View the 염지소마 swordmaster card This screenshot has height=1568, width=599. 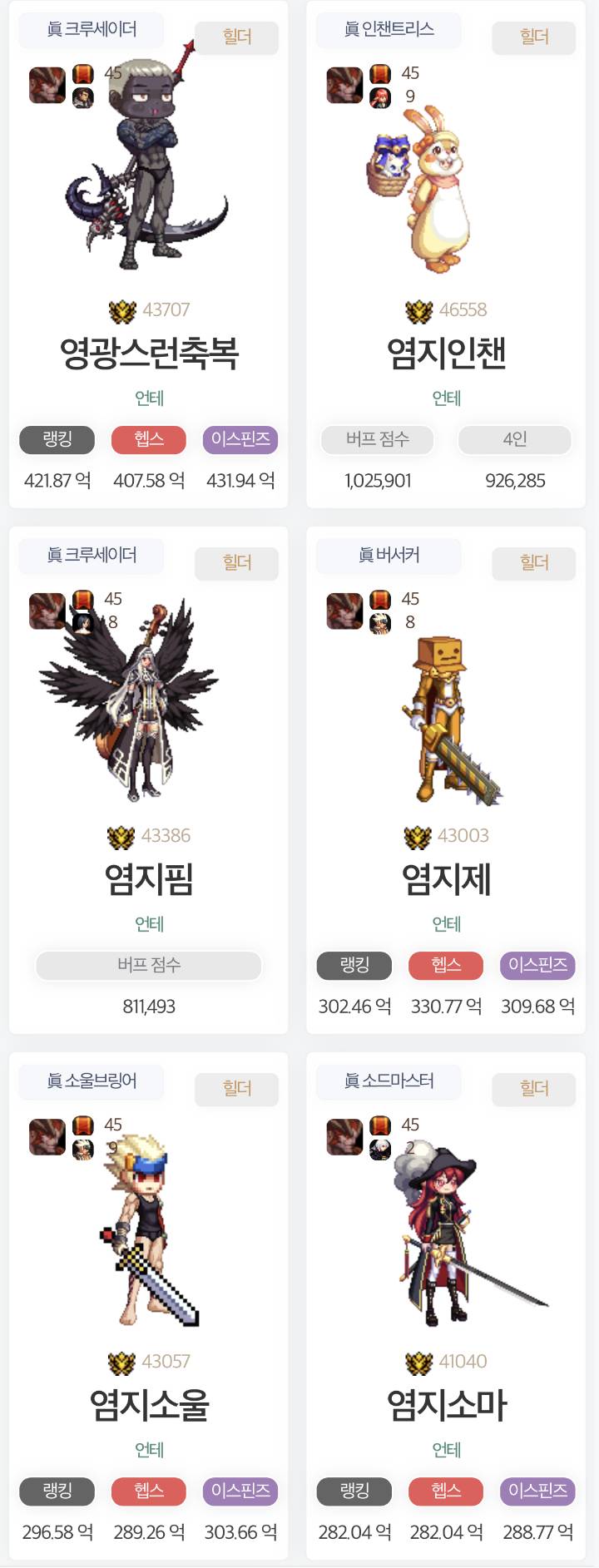(x=447, y=1404)
